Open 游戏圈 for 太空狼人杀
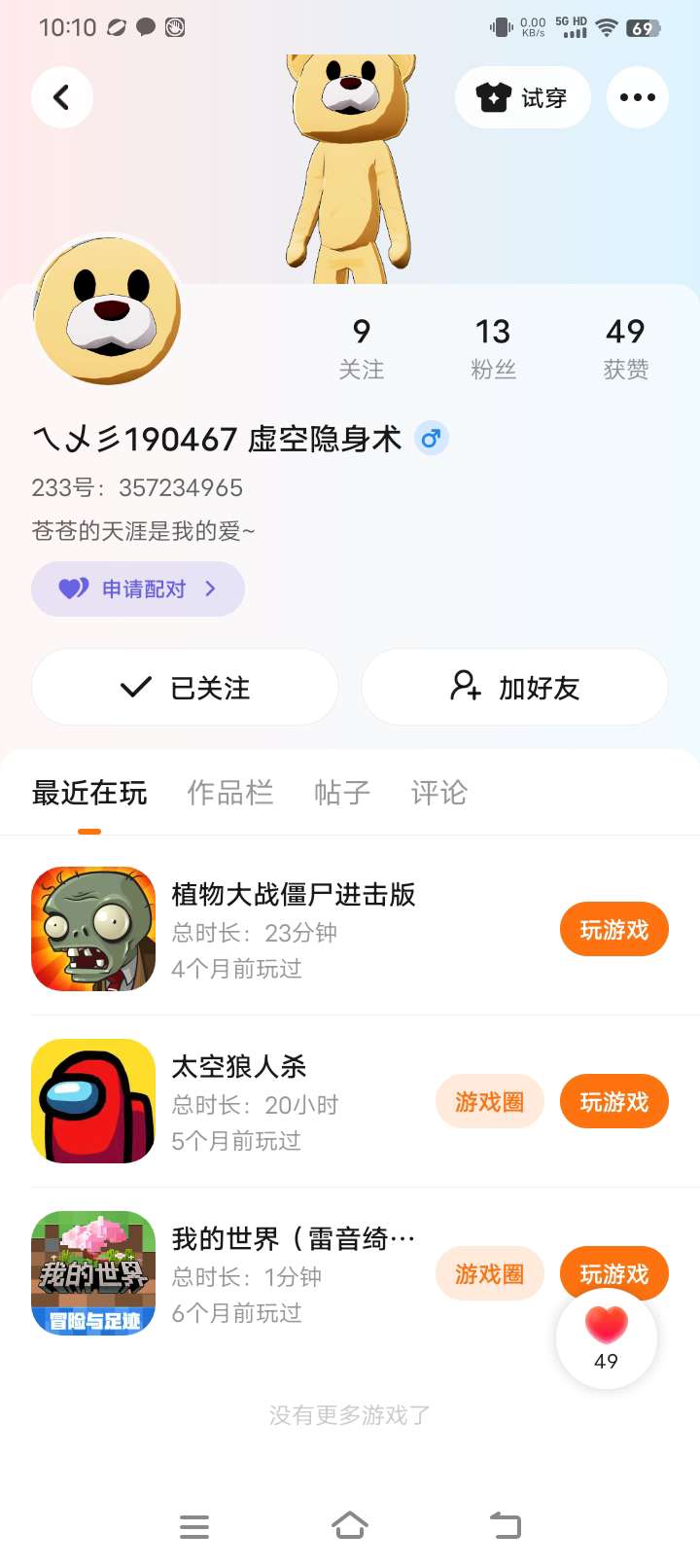Viewport: 700px width, 1568px height. pyautogui.click(x=489, y=1101)
